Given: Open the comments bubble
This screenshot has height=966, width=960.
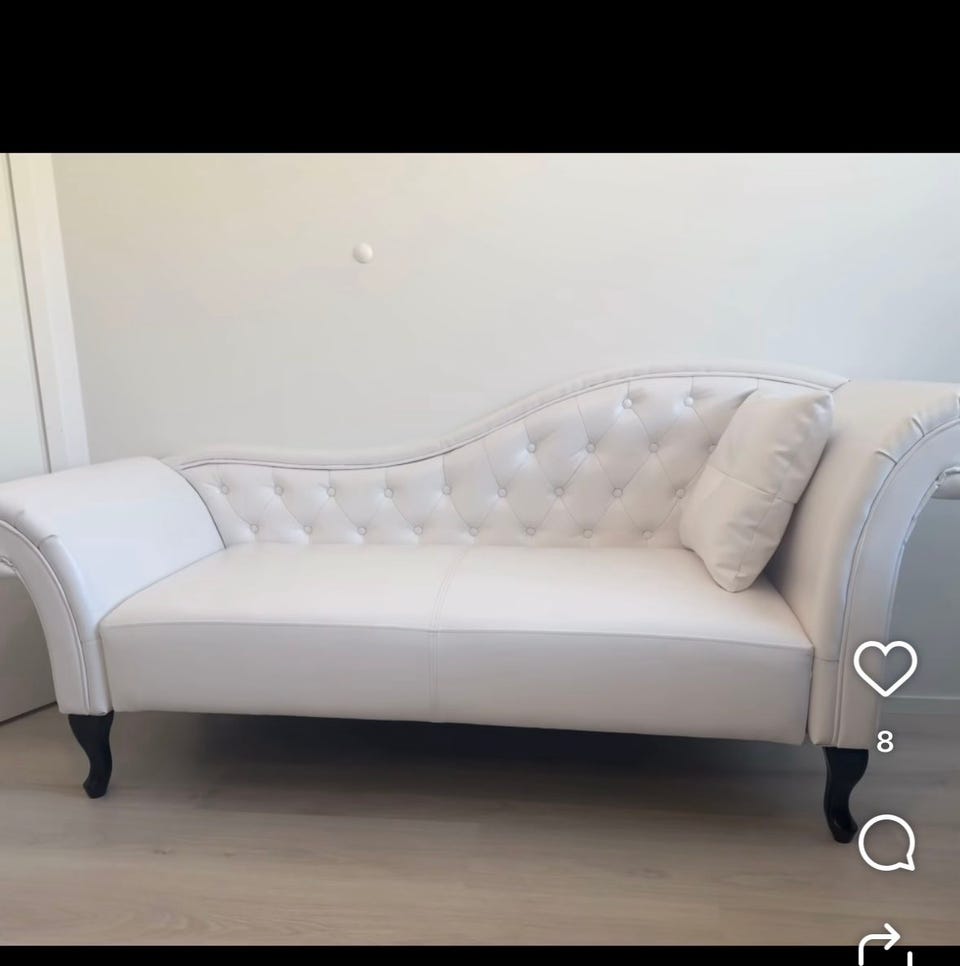Looking at the screenshot, I should pos(886,843).
